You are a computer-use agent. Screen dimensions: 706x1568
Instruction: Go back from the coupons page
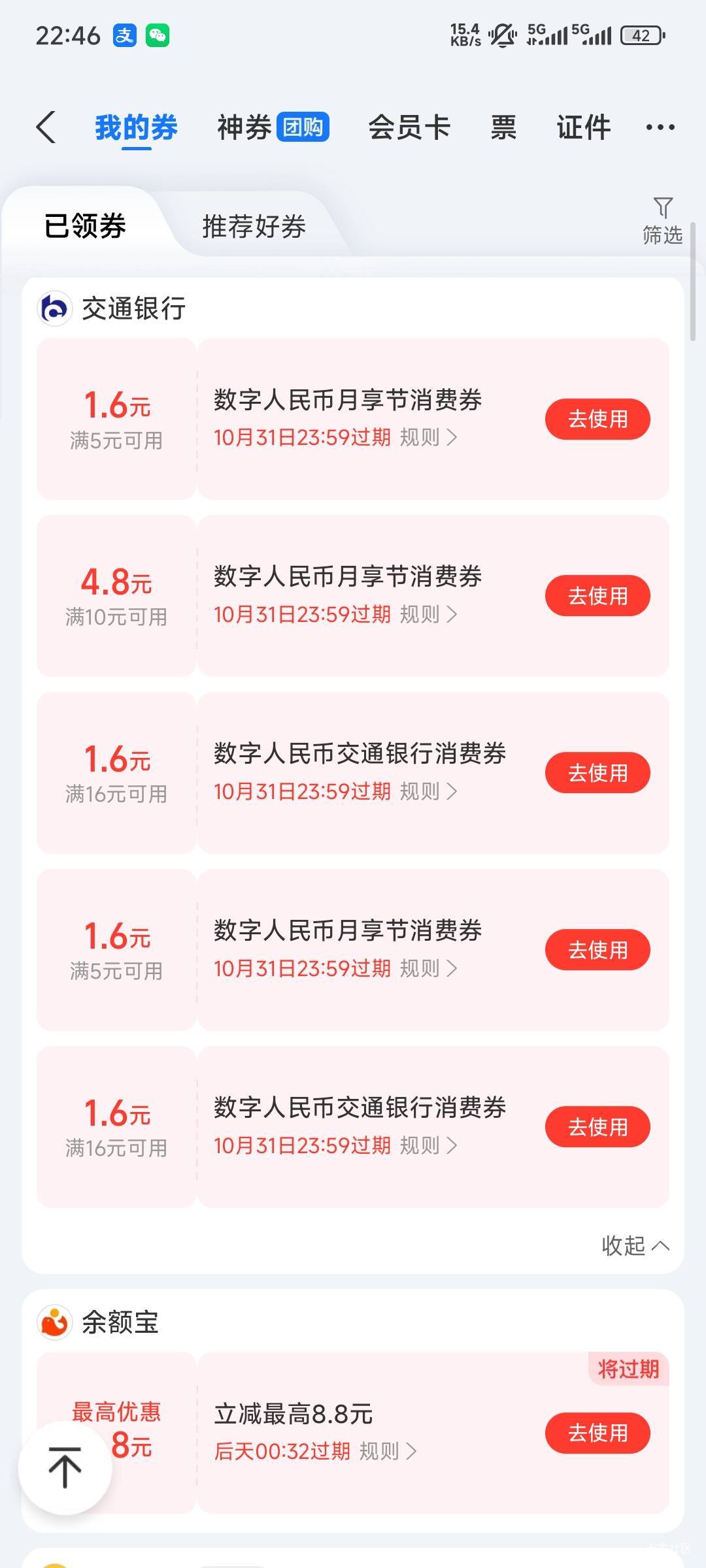click(46, 127)
